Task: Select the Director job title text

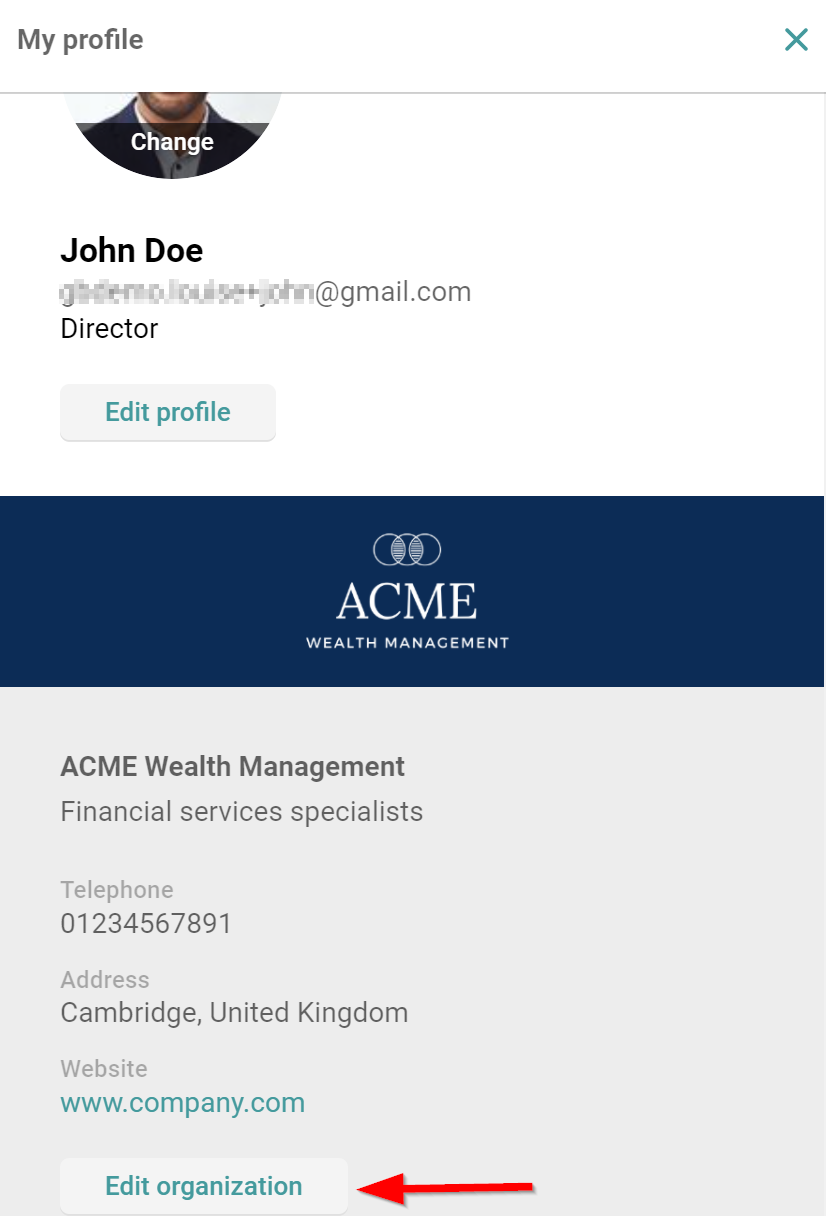Action: point(109,328)
